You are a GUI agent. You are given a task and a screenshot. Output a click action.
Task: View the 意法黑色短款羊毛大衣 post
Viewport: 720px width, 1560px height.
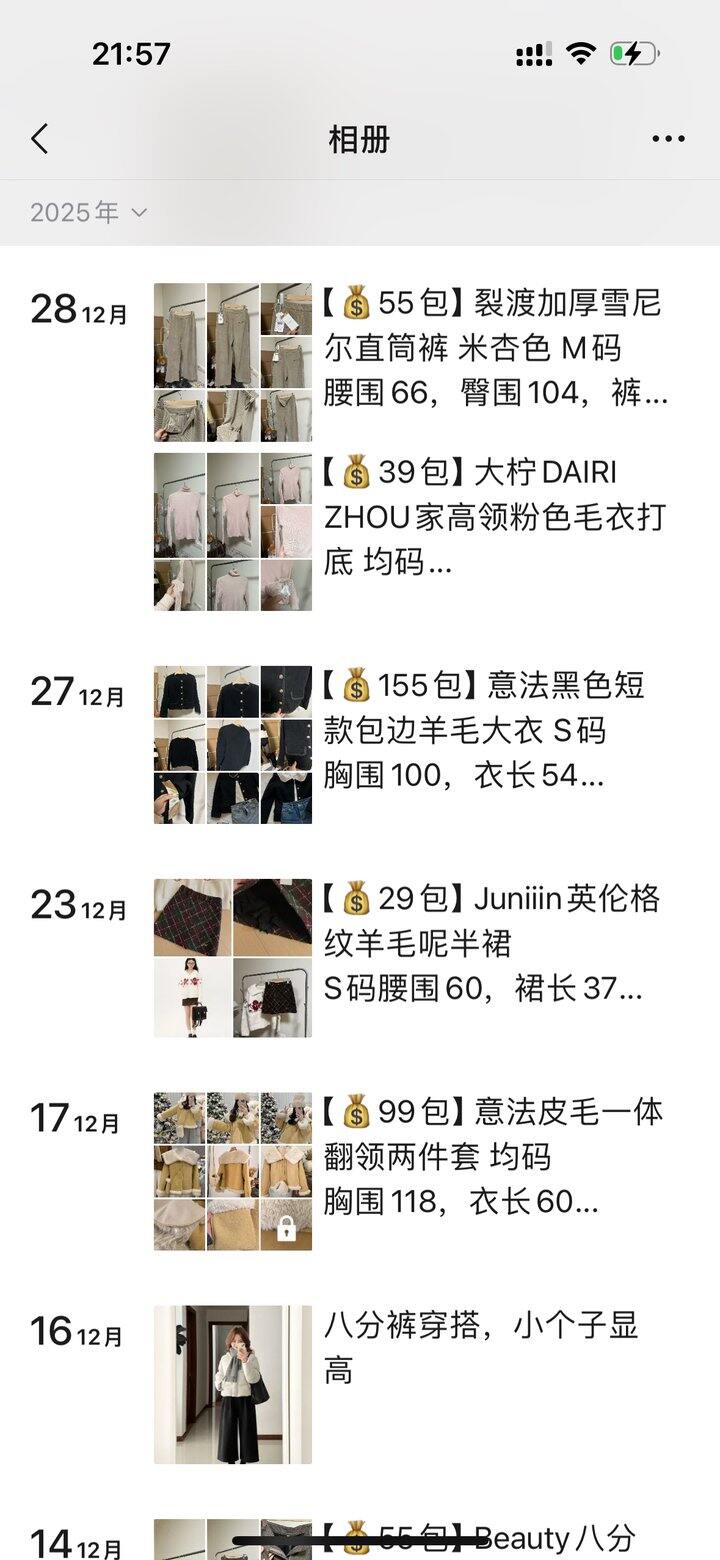(484, 731)
